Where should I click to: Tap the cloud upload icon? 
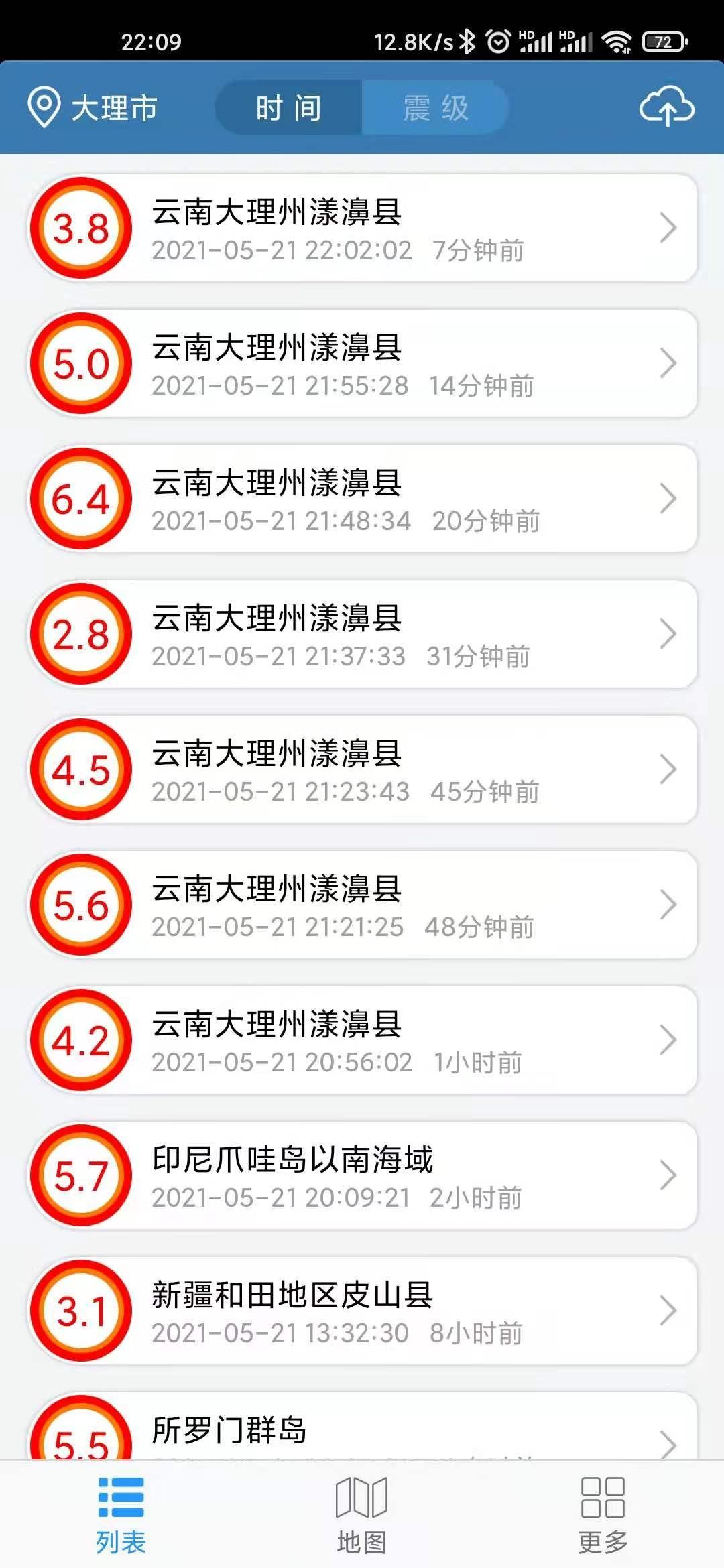666,107
